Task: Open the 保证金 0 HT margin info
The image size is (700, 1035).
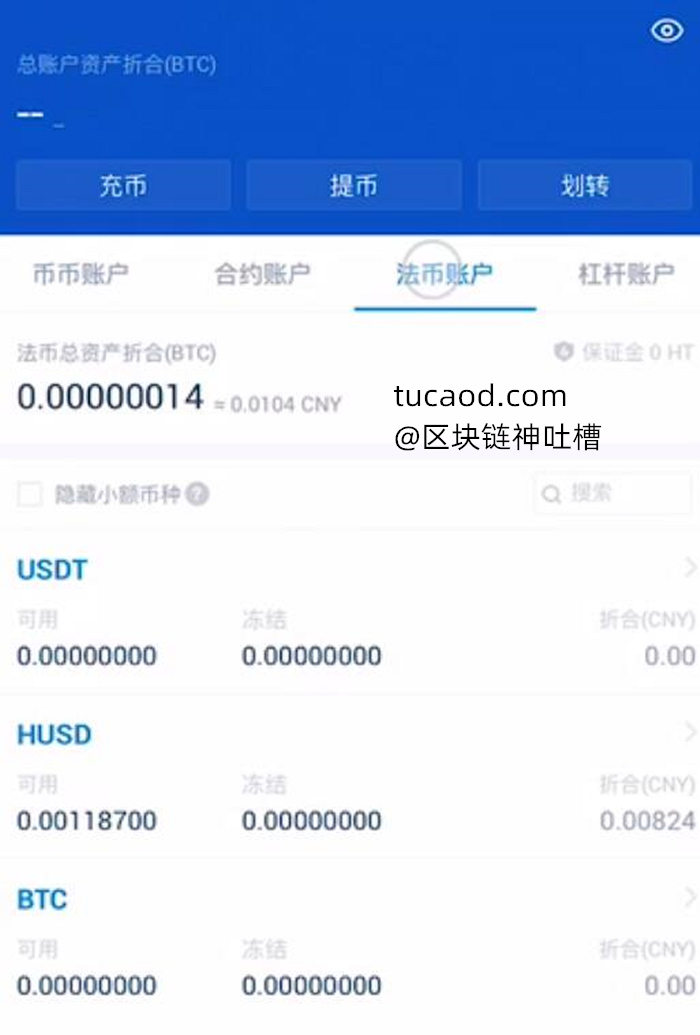Action: 624,352
